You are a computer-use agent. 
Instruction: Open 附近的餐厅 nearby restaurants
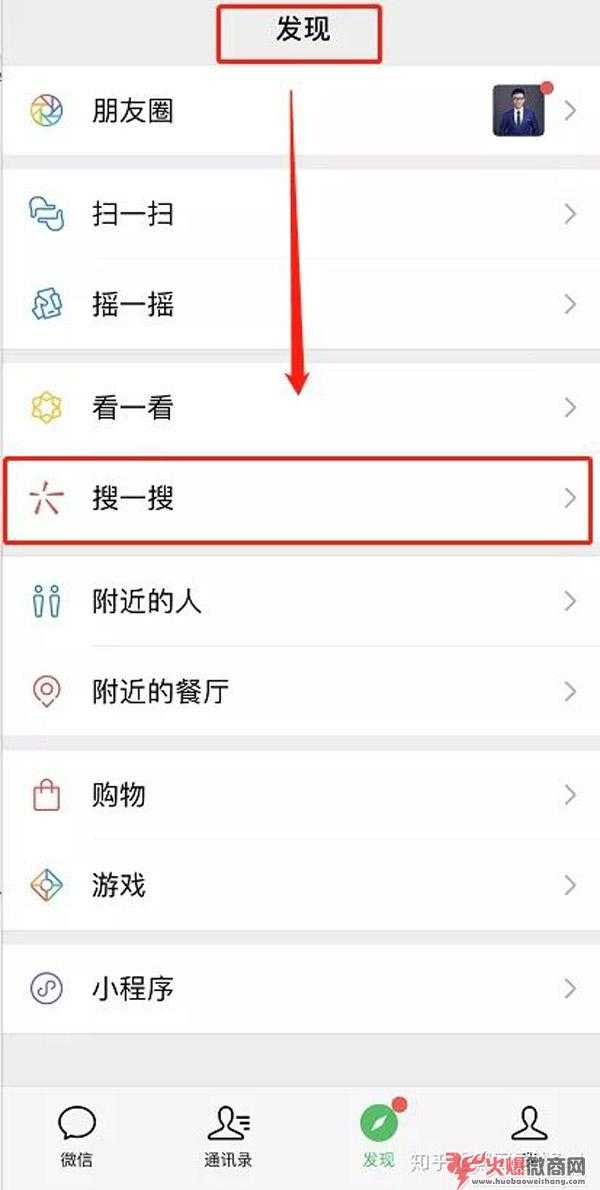pyautogui.click(x=300, y=691)
